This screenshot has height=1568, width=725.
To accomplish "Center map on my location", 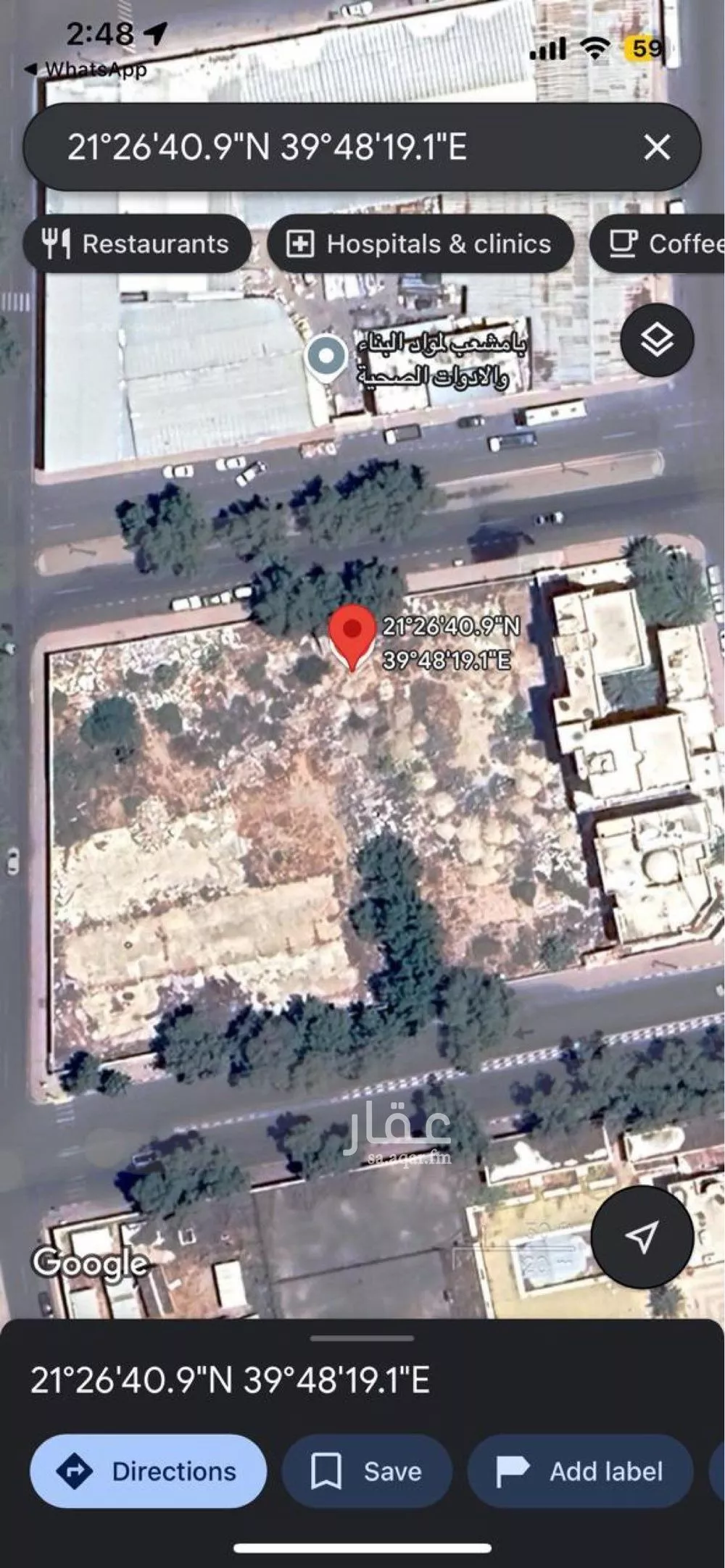I will (642, 1236).
